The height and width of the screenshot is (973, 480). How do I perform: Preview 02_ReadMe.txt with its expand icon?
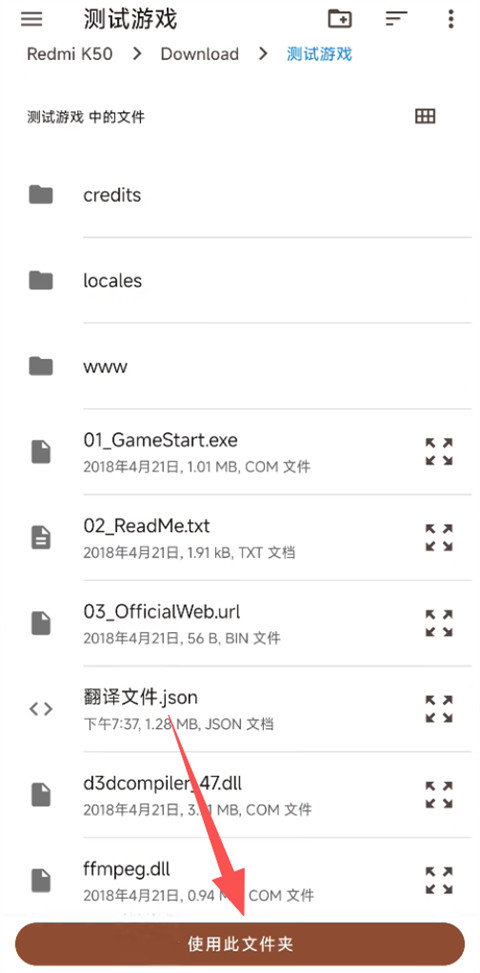tap(438, 537)
